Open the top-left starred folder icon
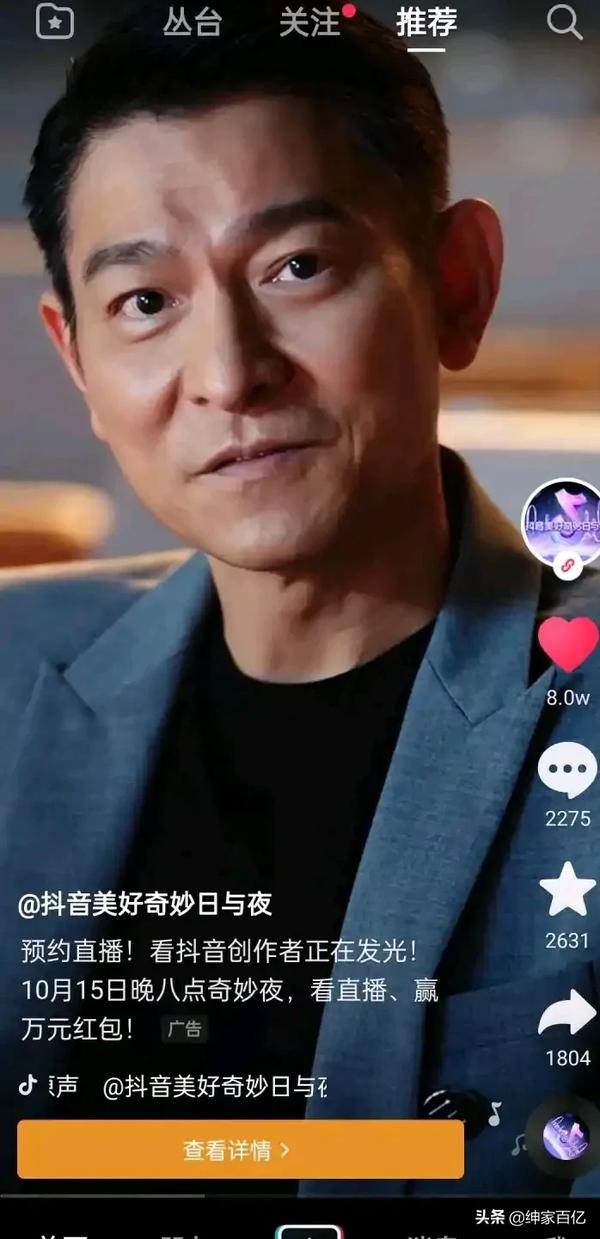 55,21
